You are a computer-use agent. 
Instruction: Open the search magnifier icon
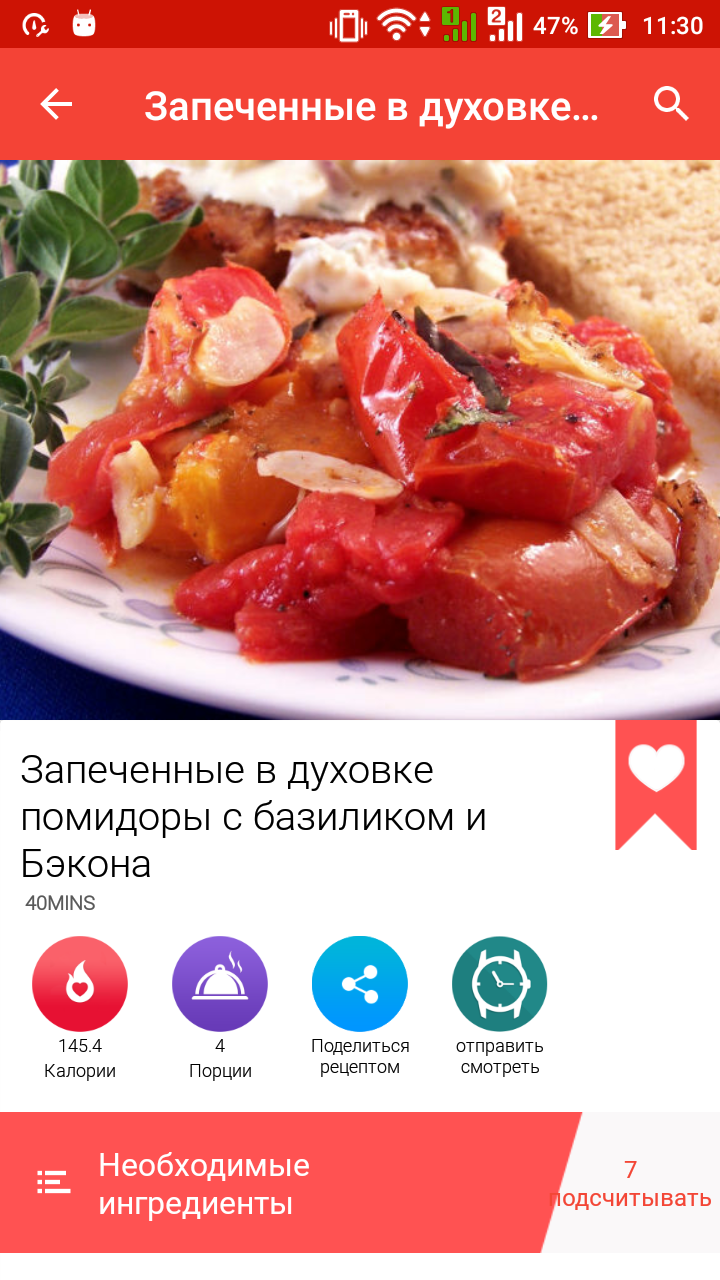pyautogui.click(x=671, y=104)
